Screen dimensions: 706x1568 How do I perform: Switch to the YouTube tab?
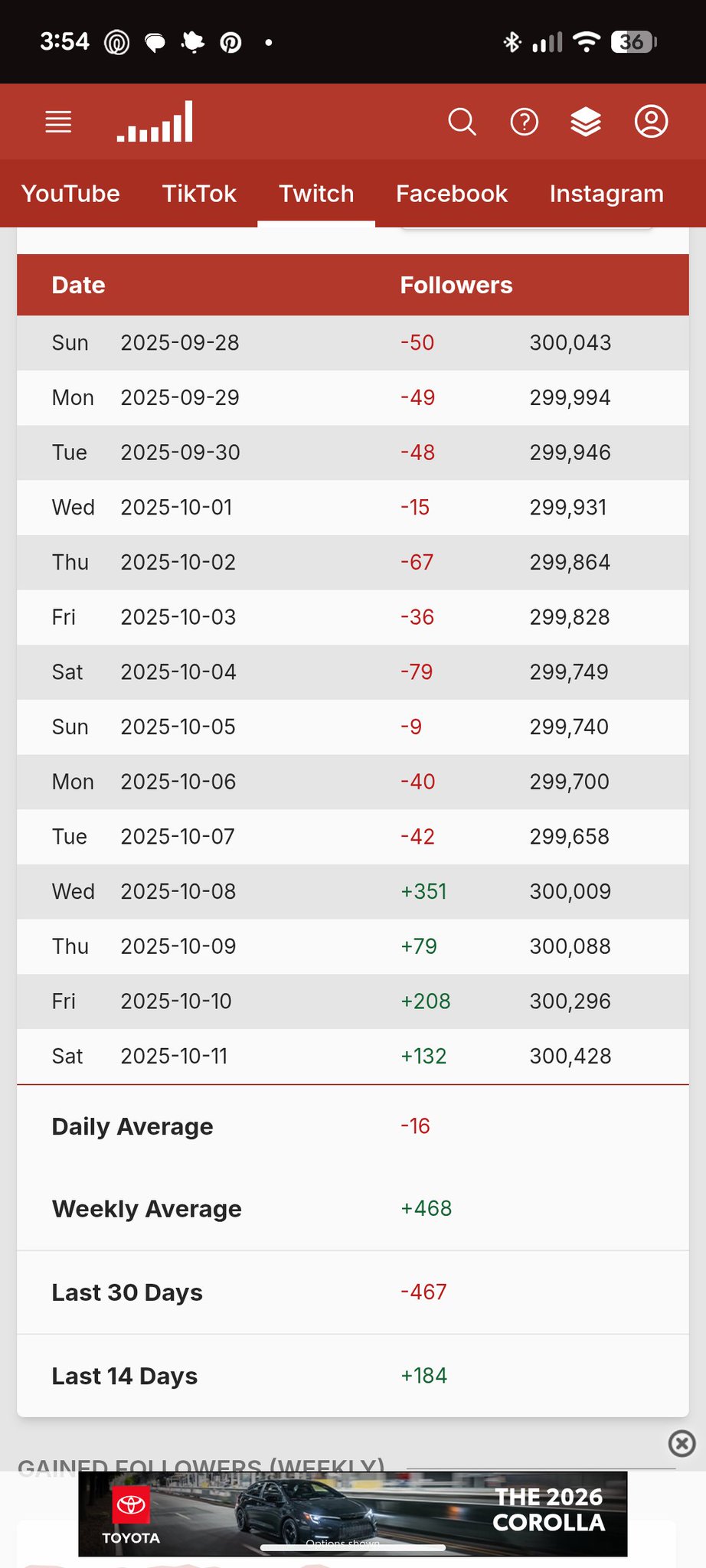coord(70,194)
